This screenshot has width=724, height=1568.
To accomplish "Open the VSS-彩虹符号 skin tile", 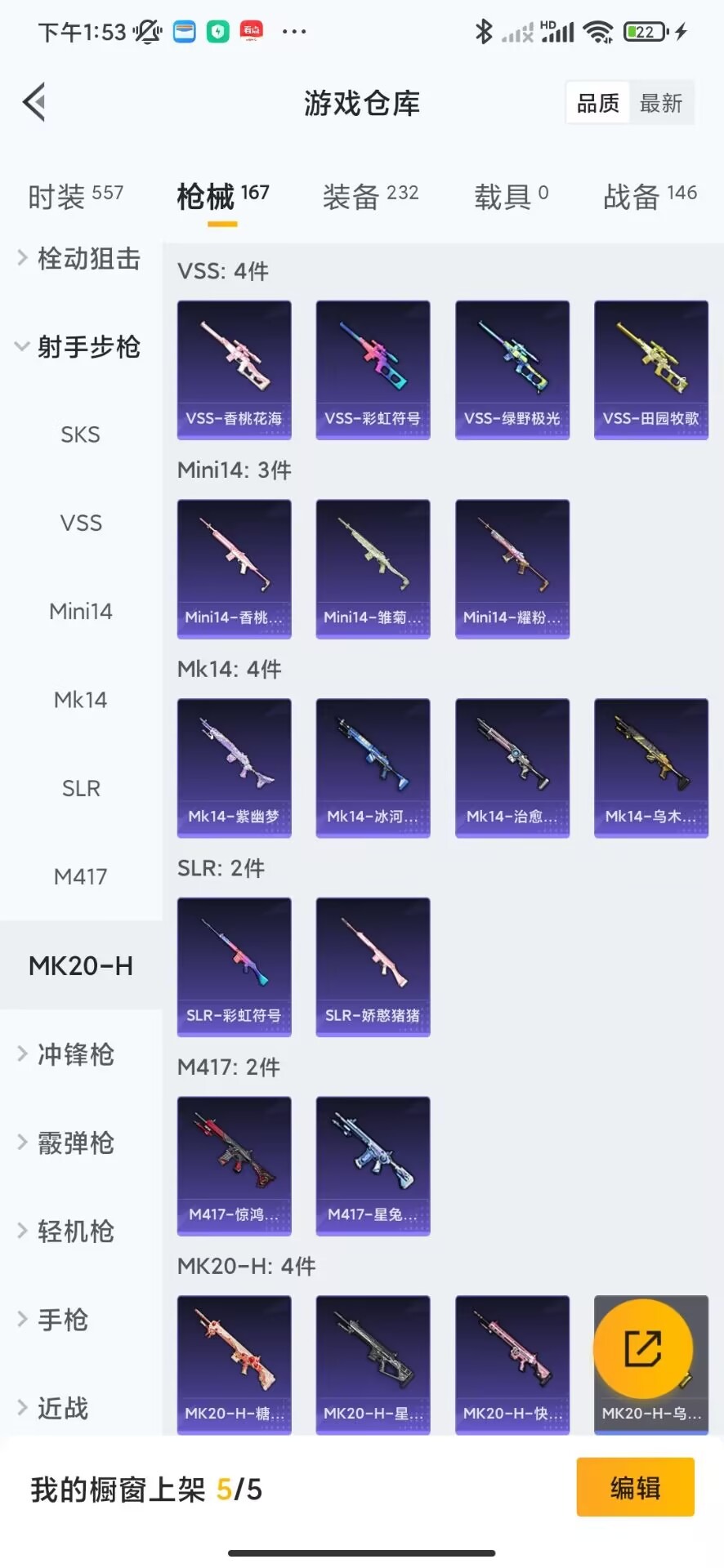I will [373, 370].
